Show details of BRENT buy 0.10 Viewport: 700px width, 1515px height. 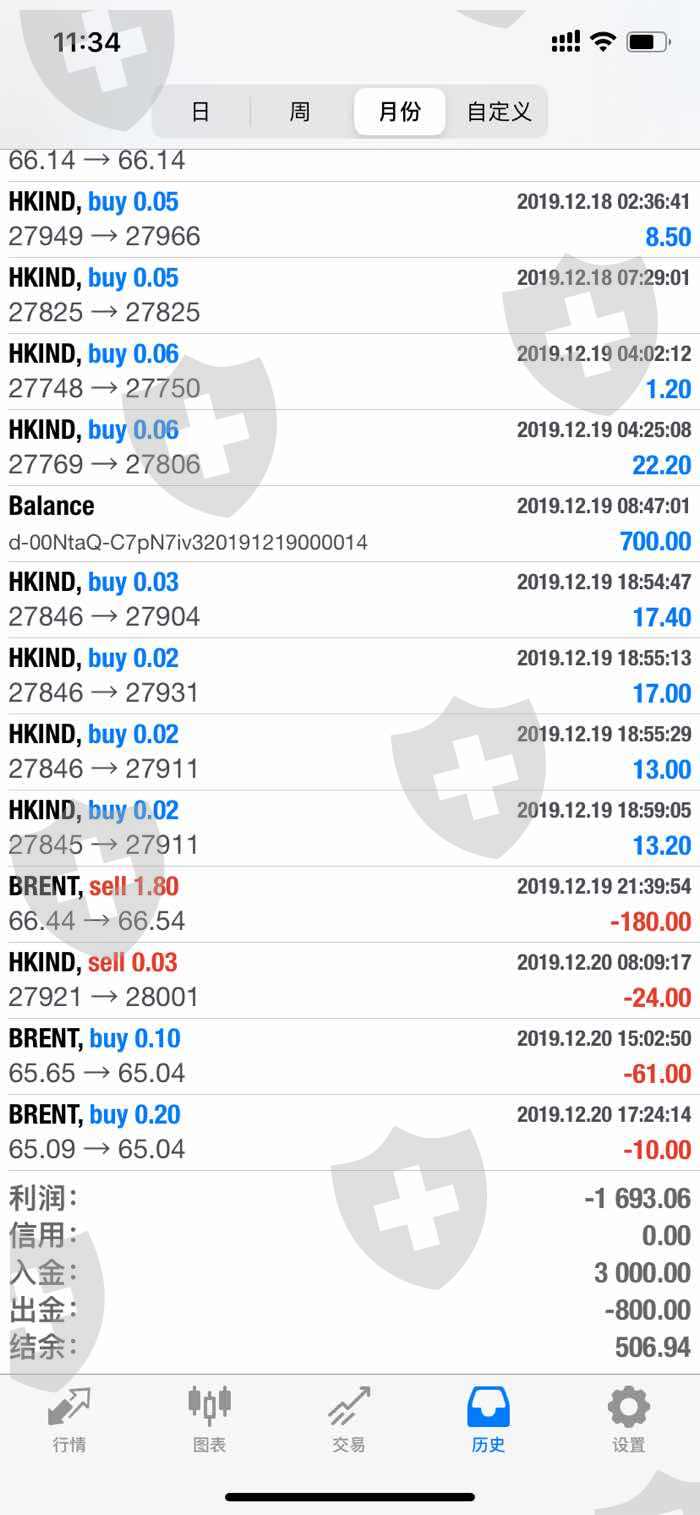pyautogui.click(x=350, y=1056)
